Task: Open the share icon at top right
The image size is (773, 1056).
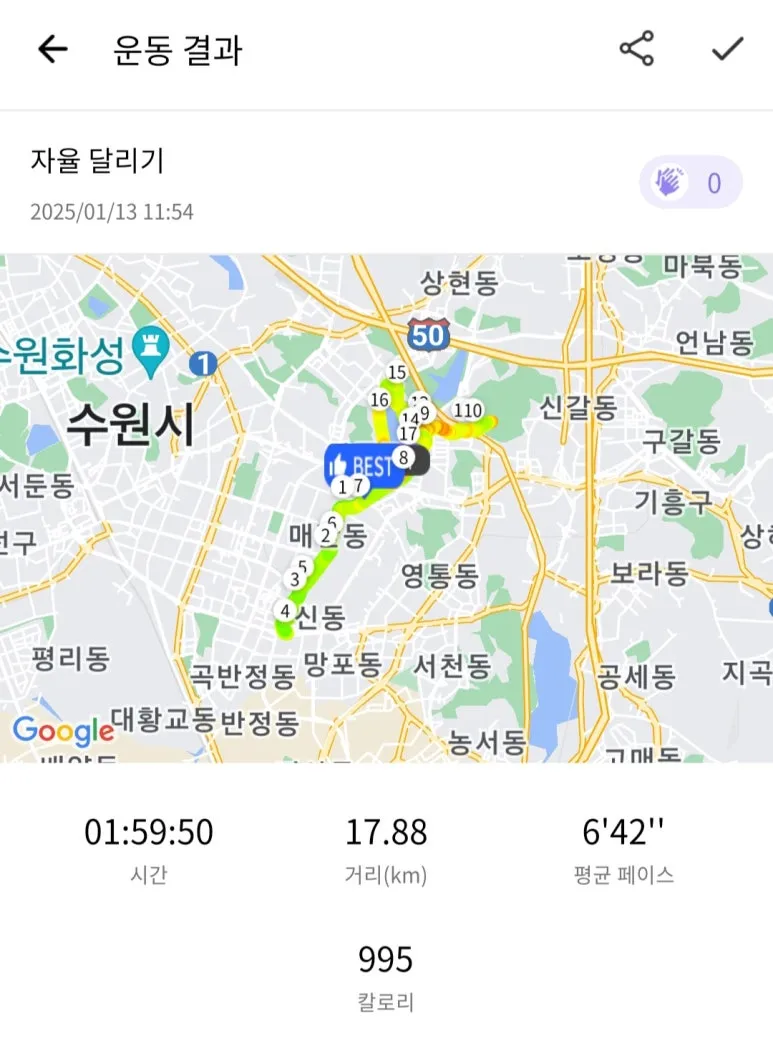Action: (x=637, y=47)
